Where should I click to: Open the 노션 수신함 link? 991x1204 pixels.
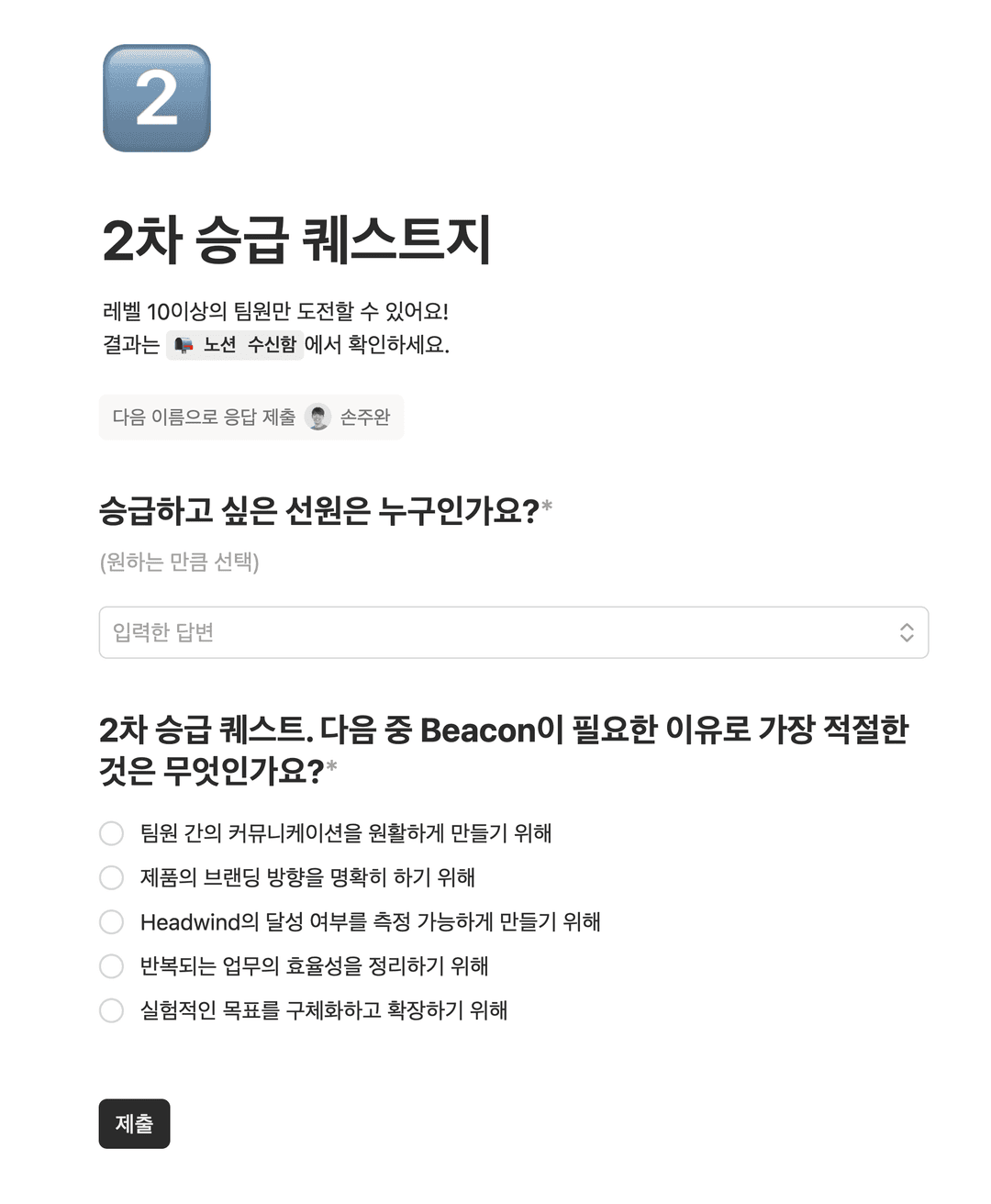click(235, 345)
